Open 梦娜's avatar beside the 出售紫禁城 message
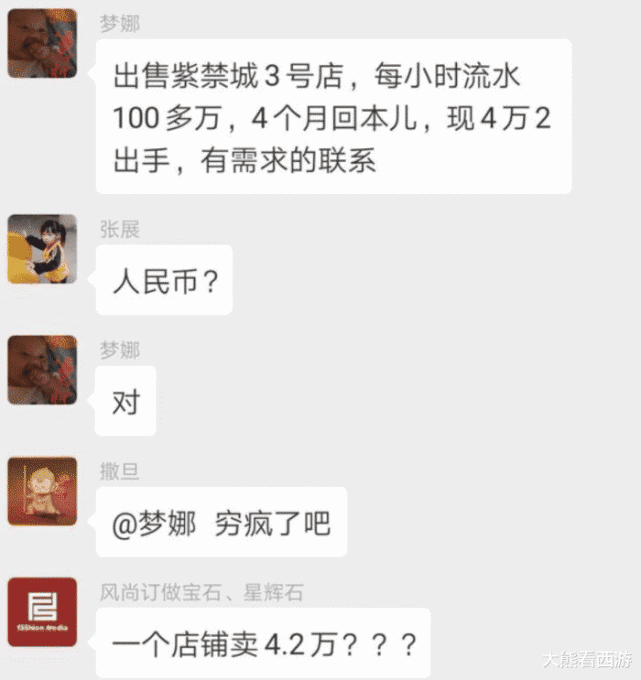This screenshot has height=680, width=641. (42, 44)
